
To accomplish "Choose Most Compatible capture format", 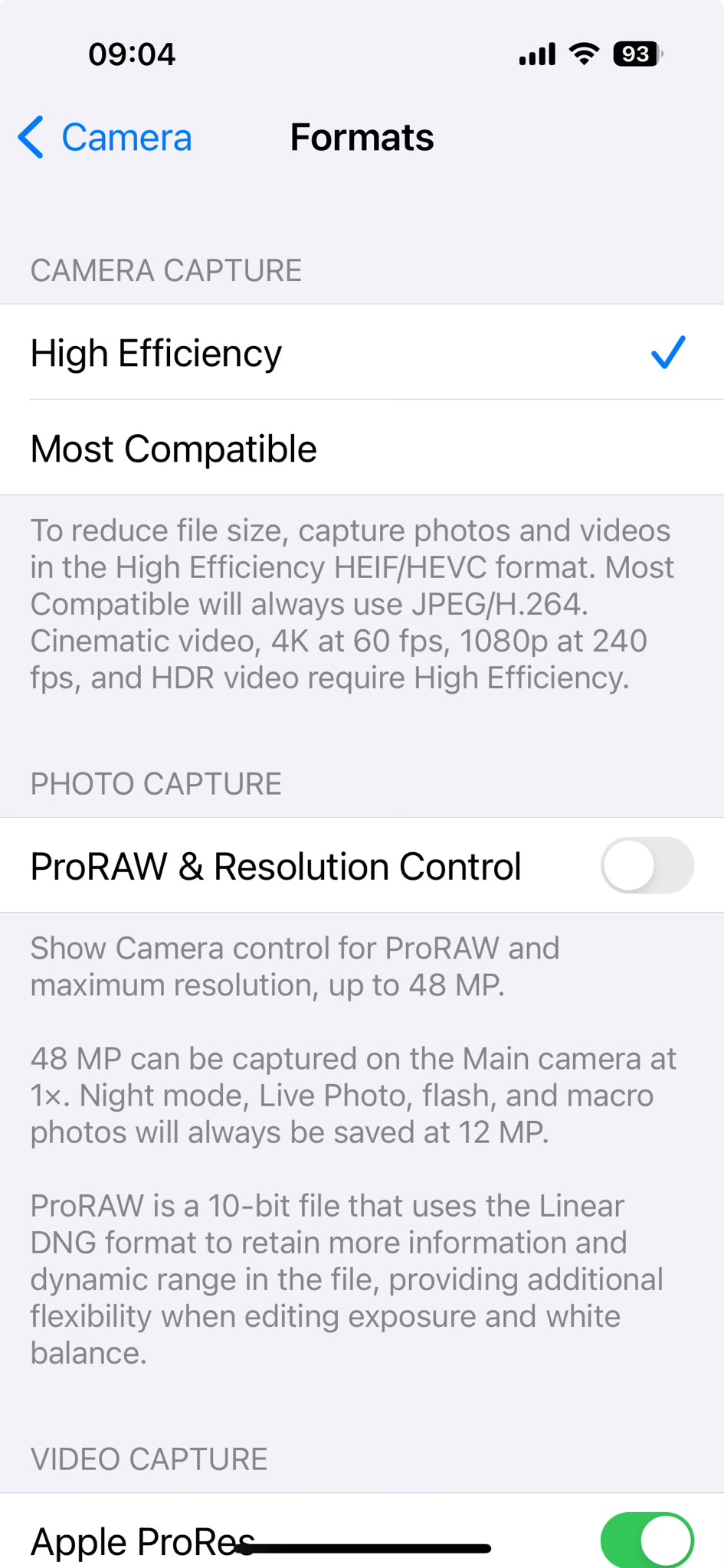I will point(360,449).
